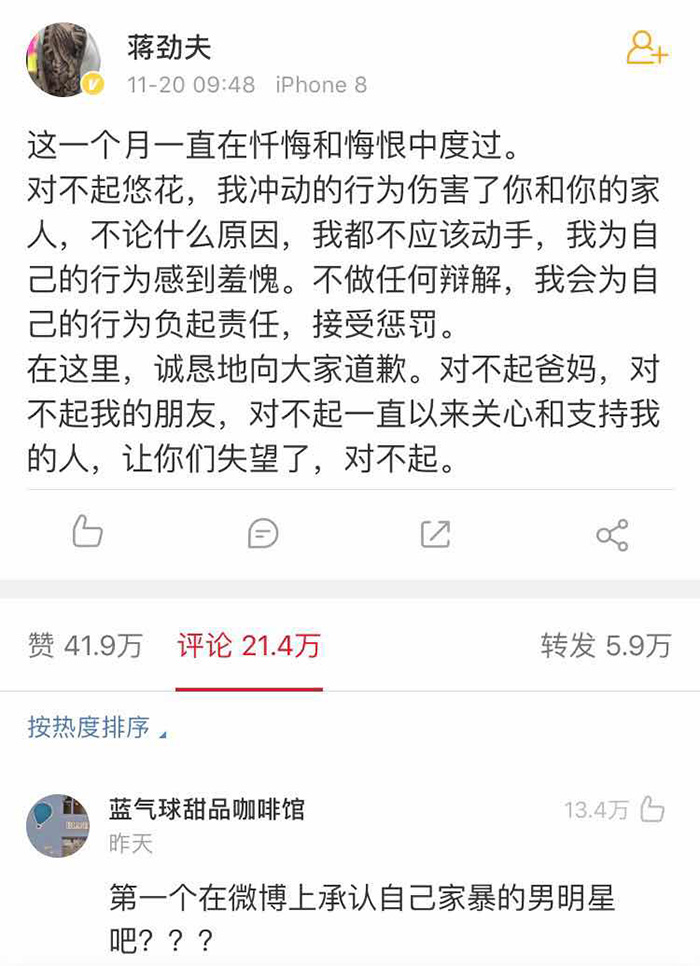Open the 蓝气球甜品咖啡馆 username link
700x966 pixels.
pyautogui.click(x=207, y=808)
